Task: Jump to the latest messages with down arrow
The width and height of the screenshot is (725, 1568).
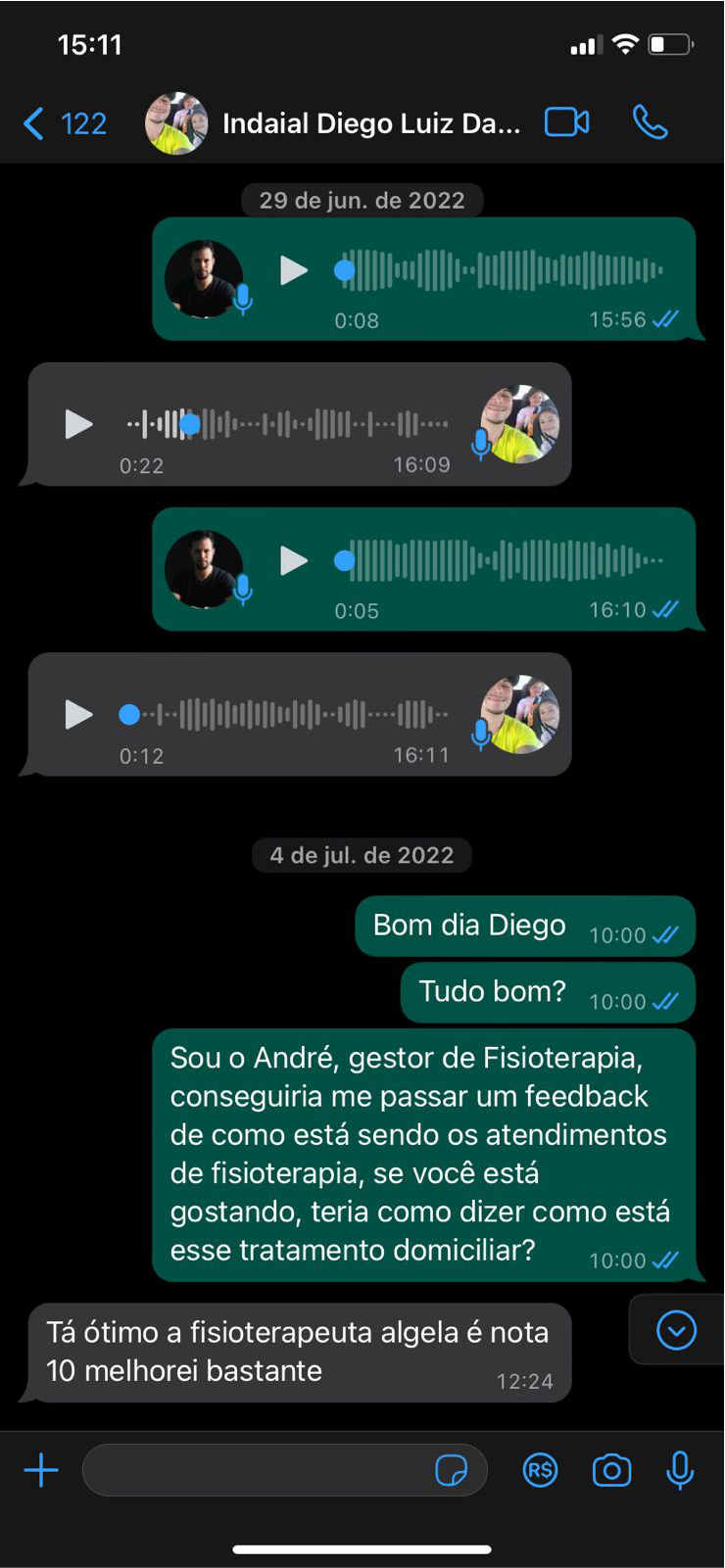Action: pyautogui.click(x=676, y=1330)
